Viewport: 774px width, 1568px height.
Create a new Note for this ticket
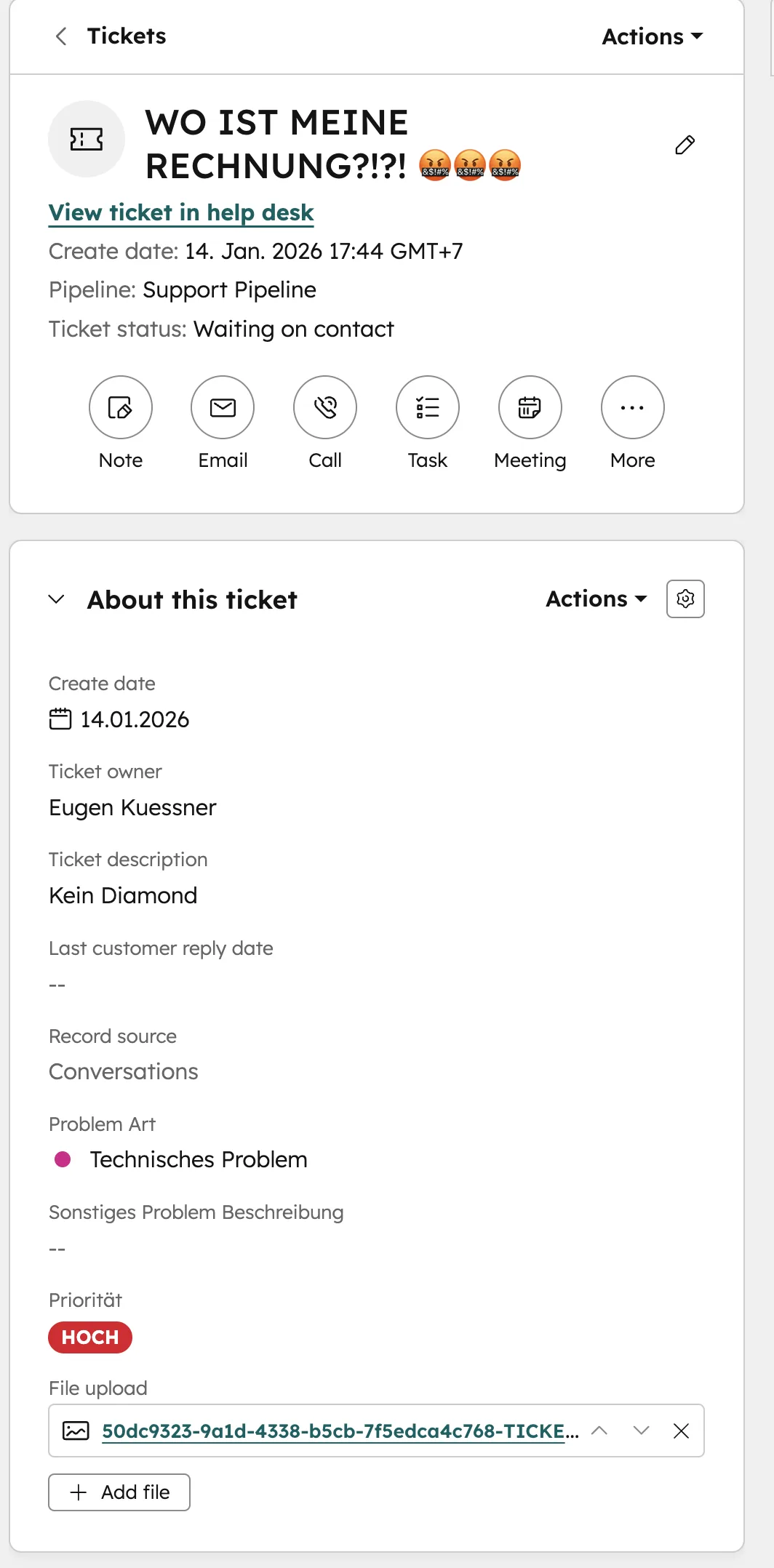[120, 407]
